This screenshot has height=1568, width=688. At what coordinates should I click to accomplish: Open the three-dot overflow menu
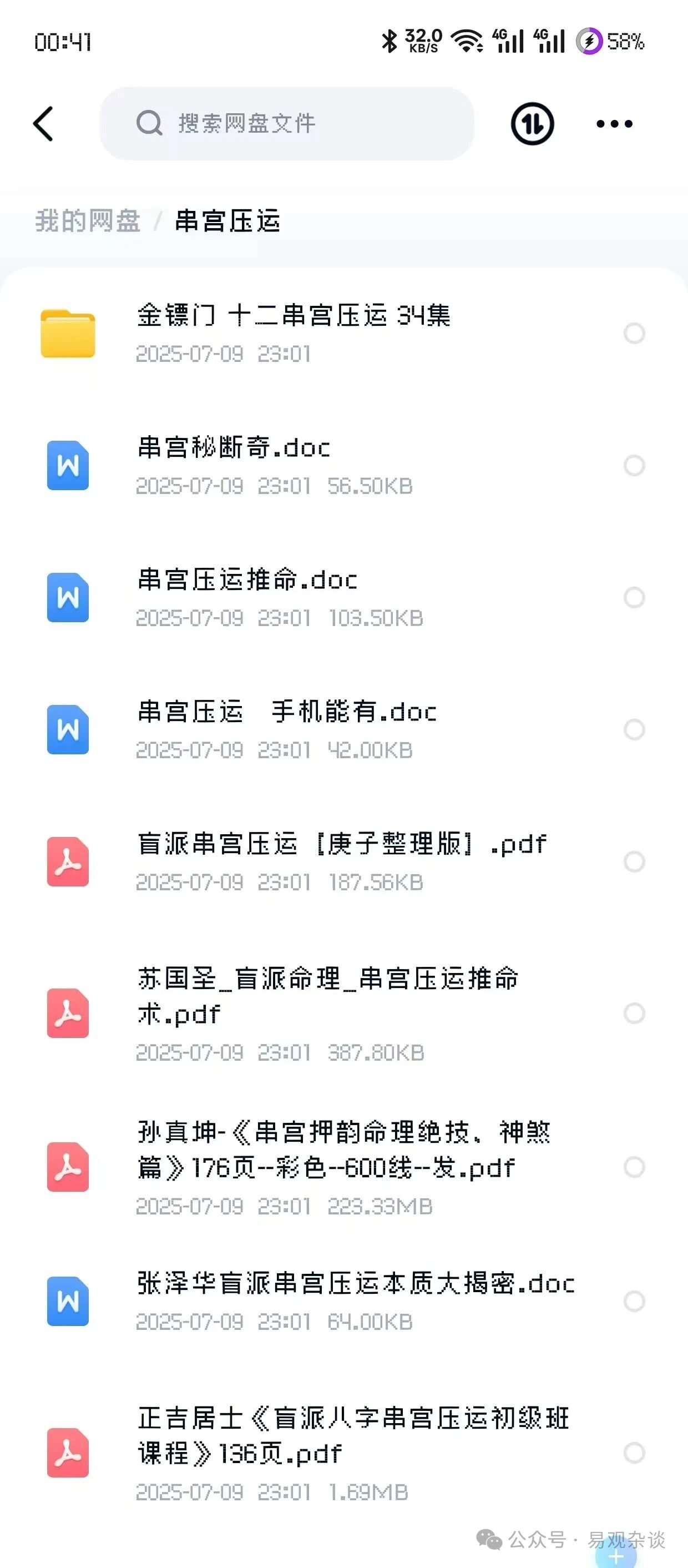click(614, 124)
